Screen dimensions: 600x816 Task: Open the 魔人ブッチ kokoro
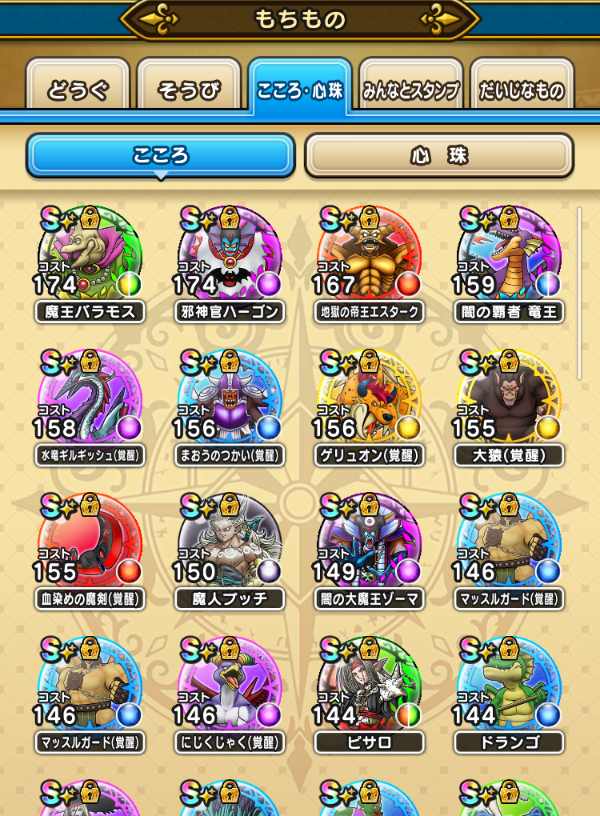click(x=230, y=544)
